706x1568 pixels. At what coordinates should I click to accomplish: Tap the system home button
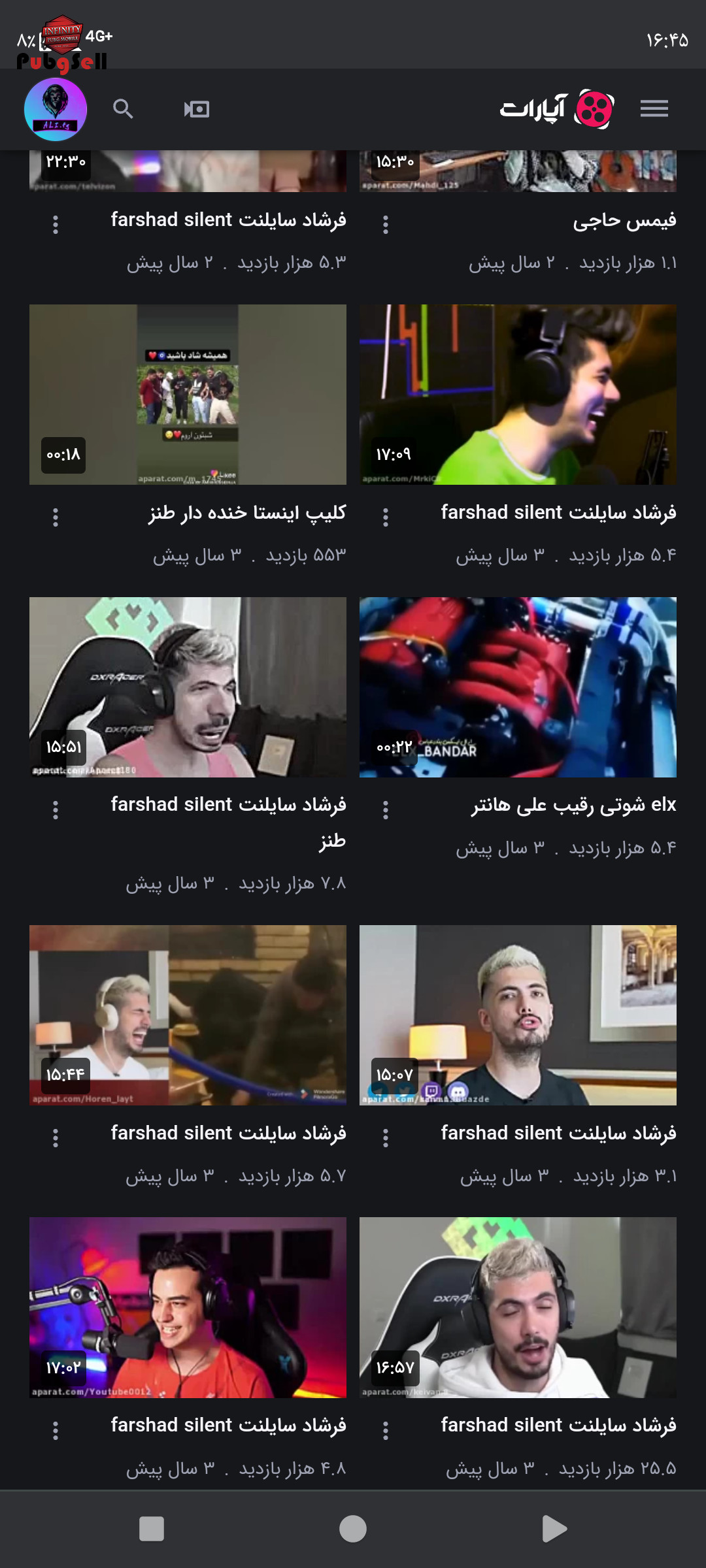click(x=353, y=1529)
